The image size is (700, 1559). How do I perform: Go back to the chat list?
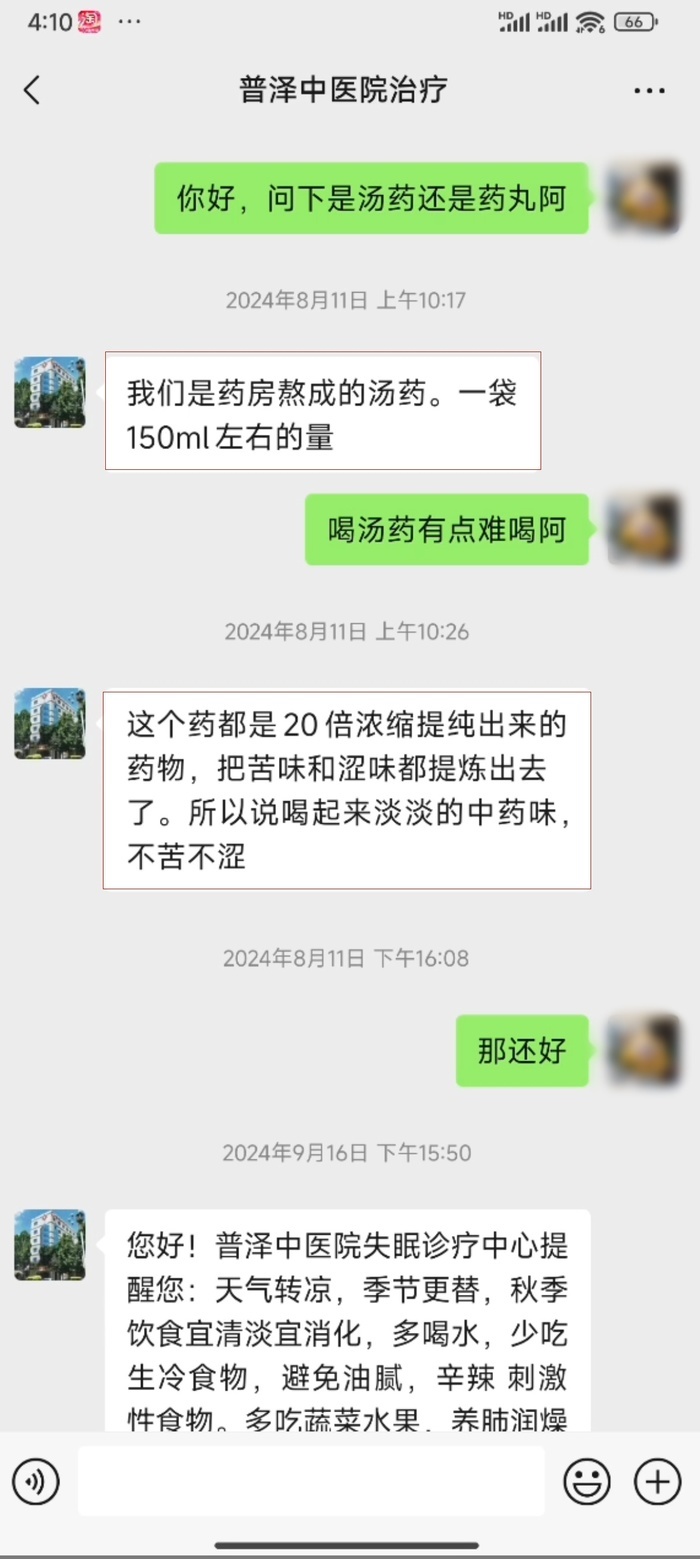pos(32,90)
